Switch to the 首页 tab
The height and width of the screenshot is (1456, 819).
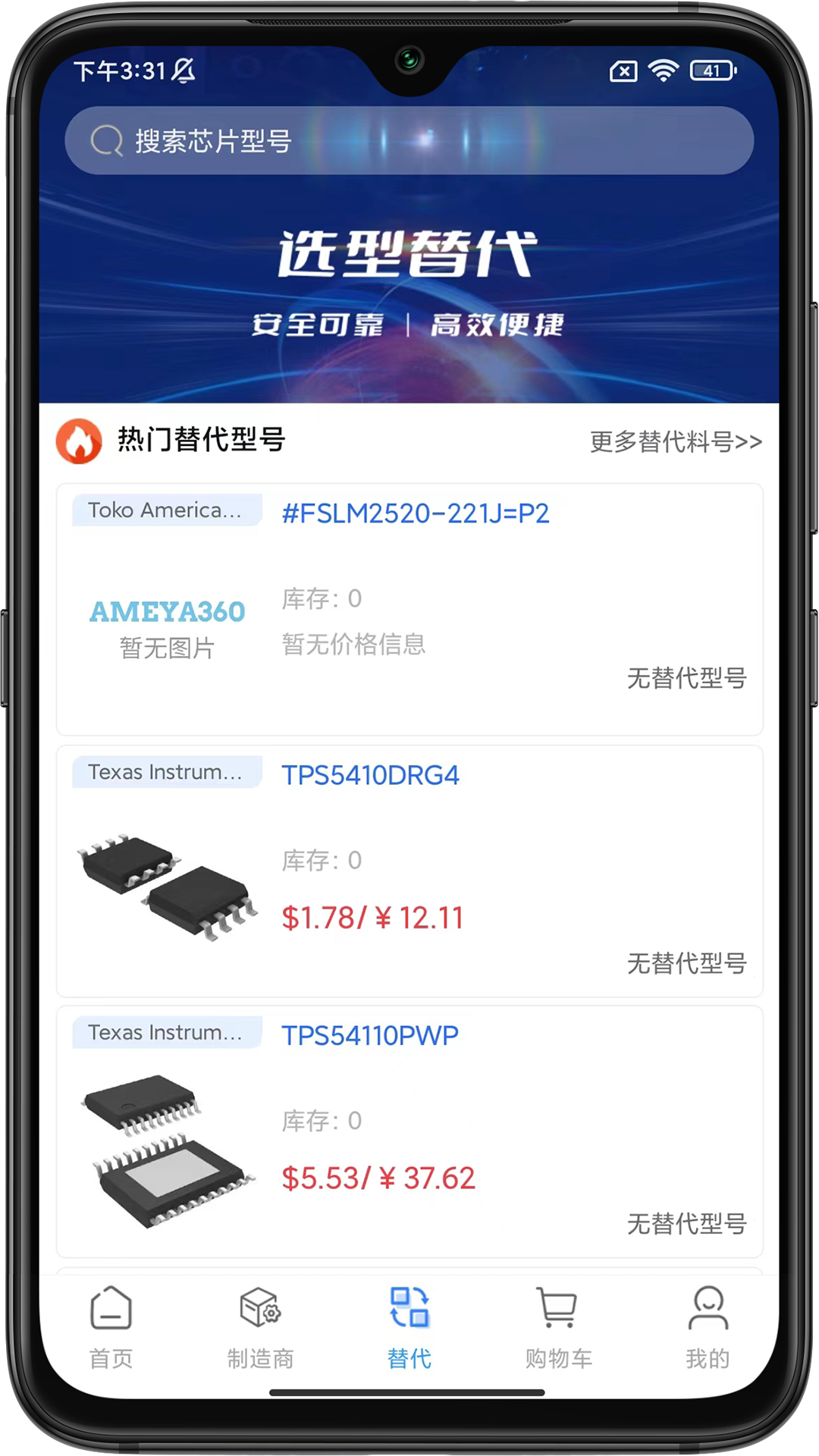pos(111,1327)
